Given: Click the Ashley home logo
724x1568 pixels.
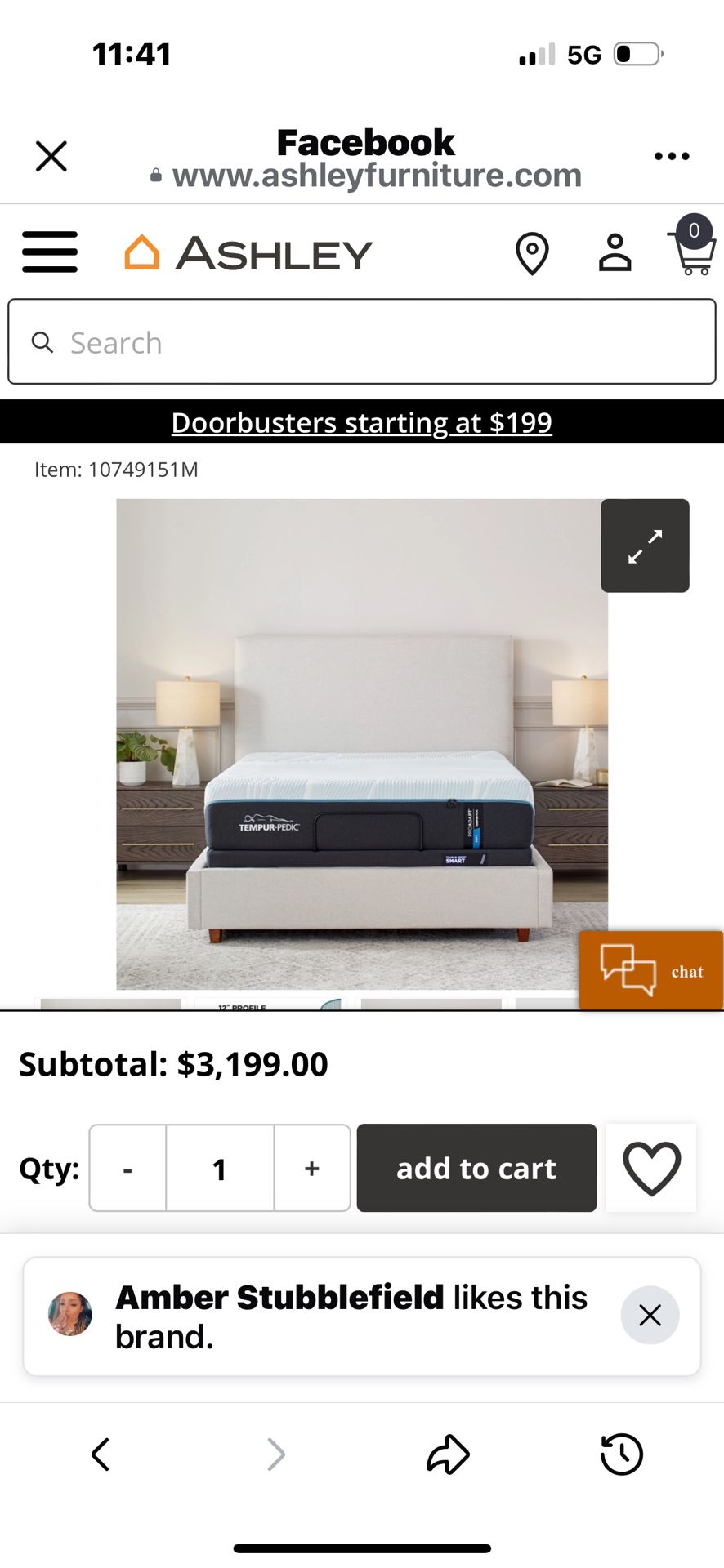Looking at the screenshot, I should tap(245, 252).
